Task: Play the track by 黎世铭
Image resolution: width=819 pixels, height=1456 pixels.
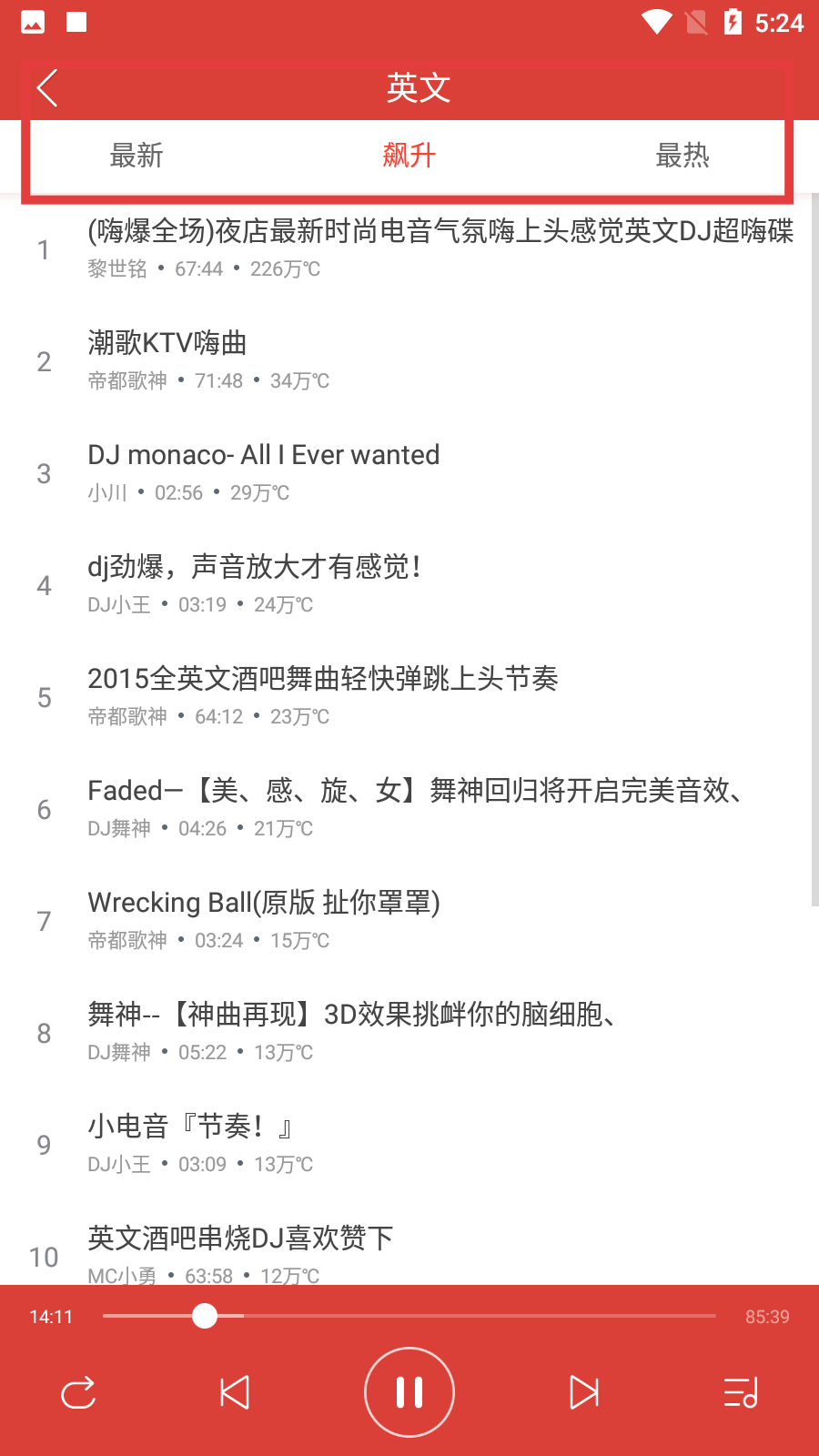Action: pos(409,248)
